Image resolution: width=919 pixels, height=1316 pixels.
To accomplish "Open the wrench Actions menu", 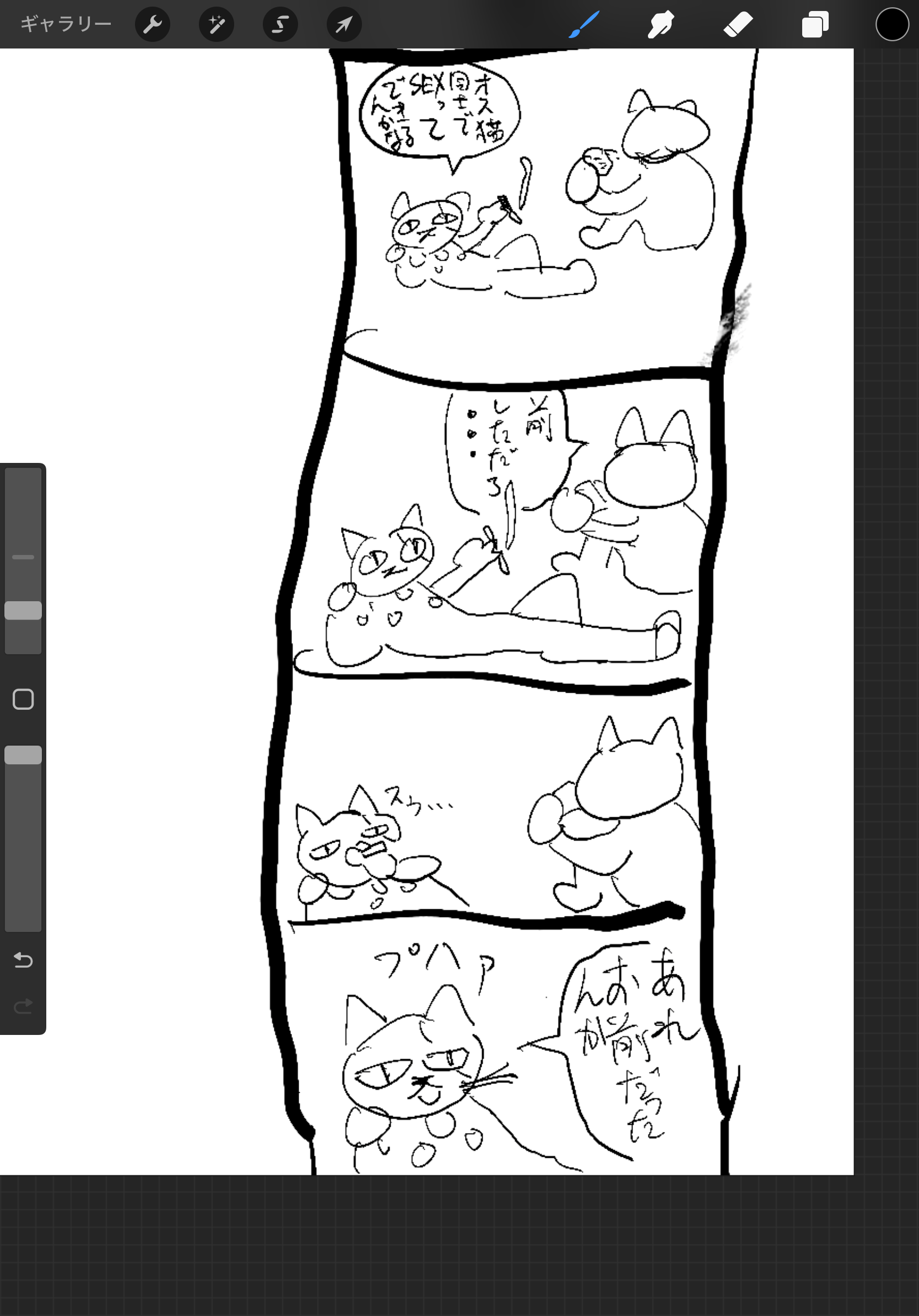I will click(x=153, y=24).
